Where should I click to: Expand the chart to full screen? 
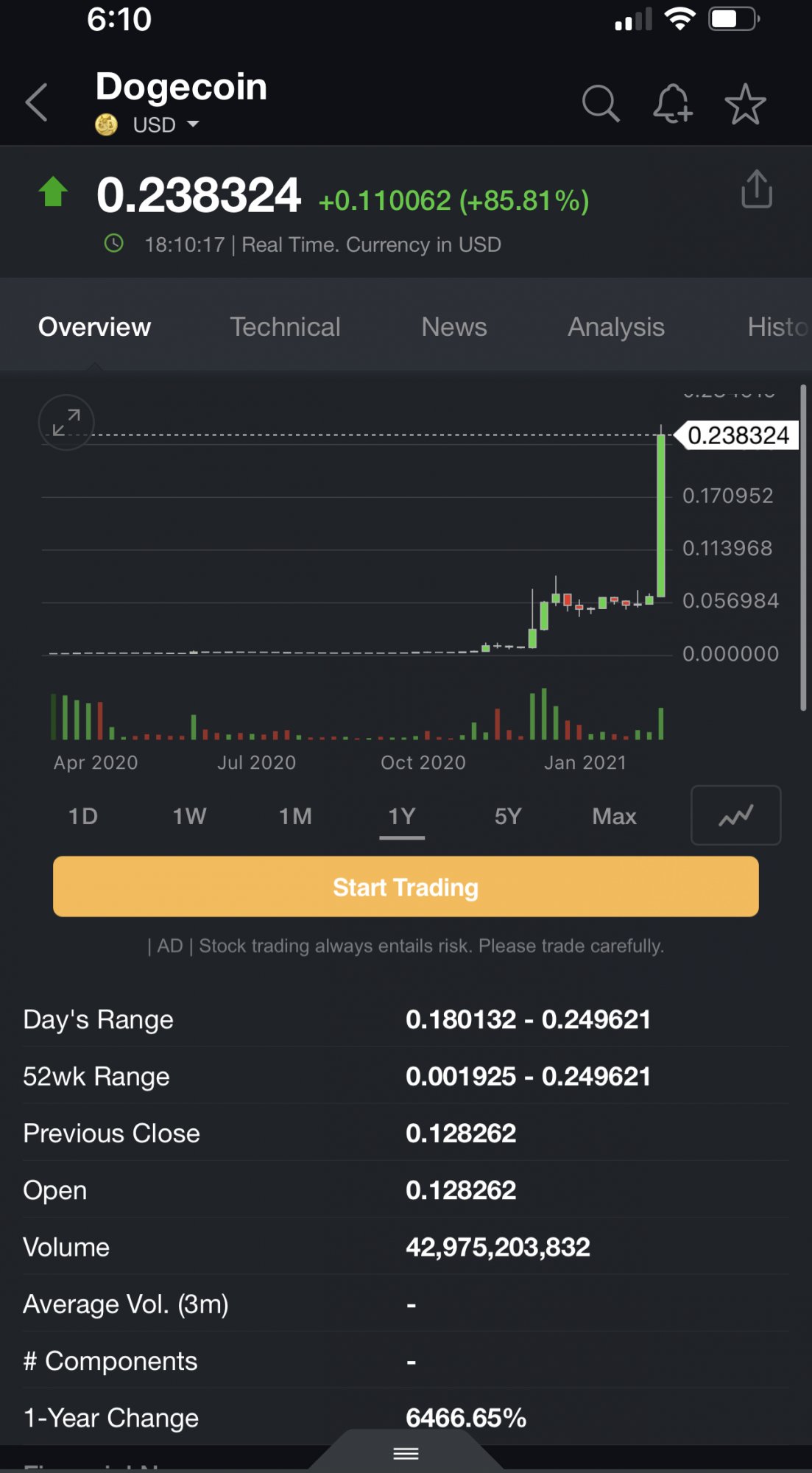coord(66,423)
